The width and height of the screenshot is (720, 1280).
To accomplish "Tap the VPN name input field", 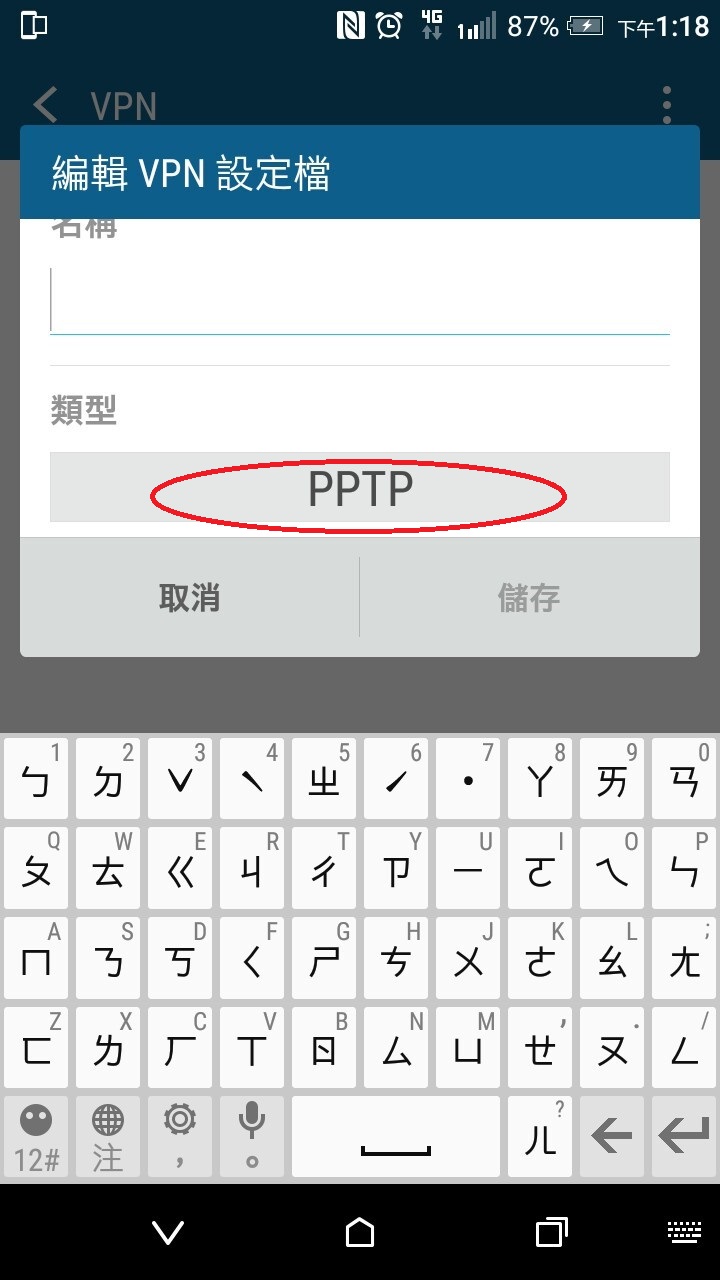I will coord(360,300).
